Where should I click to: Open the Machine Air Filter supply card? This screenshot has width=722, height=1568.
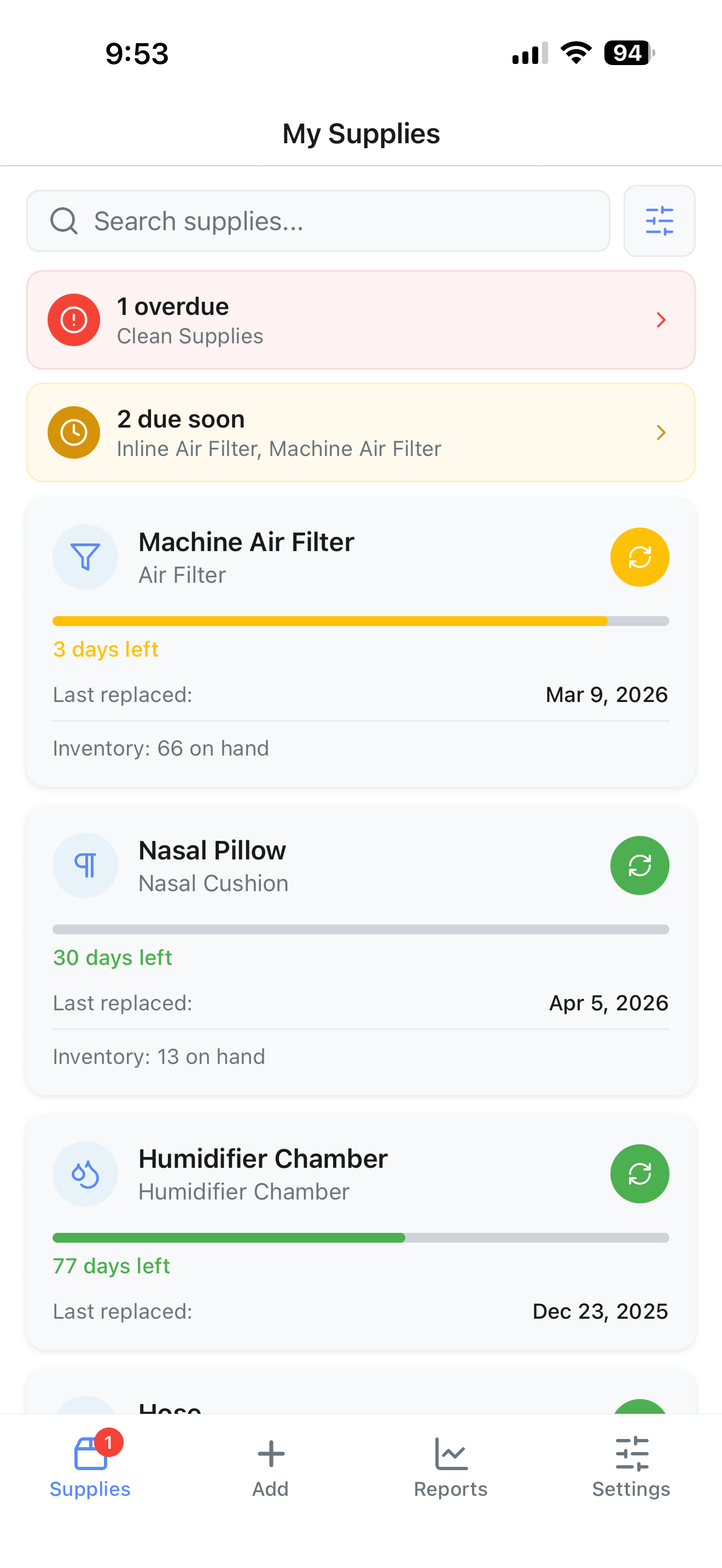click(x=361, y=645)
